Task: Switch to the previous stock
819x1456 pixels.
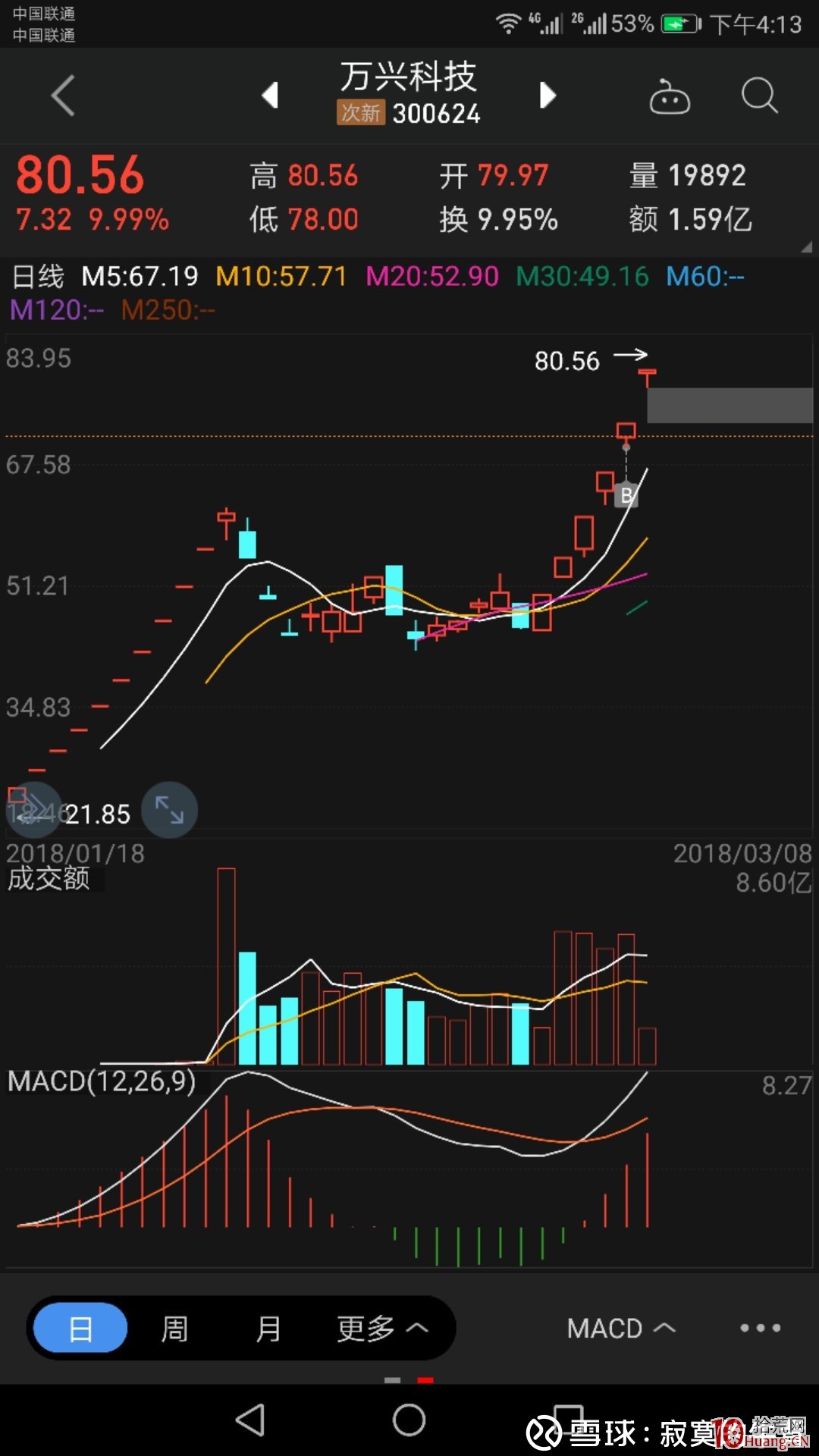Action: click(x=270, y=96)
